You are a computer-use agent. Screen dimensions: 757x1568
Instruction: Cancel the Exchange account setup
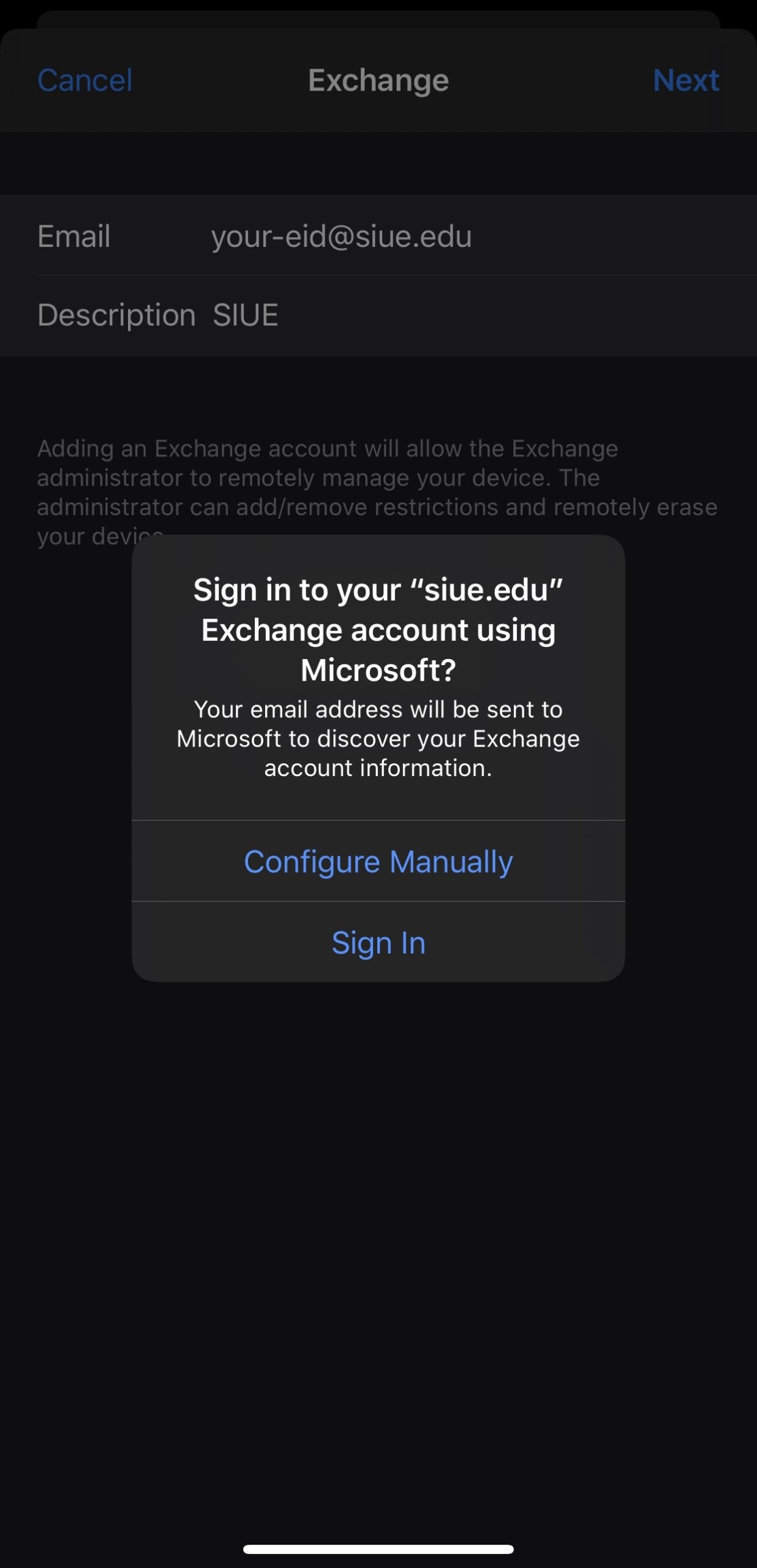pyautogui.click(x=85, y=80)
